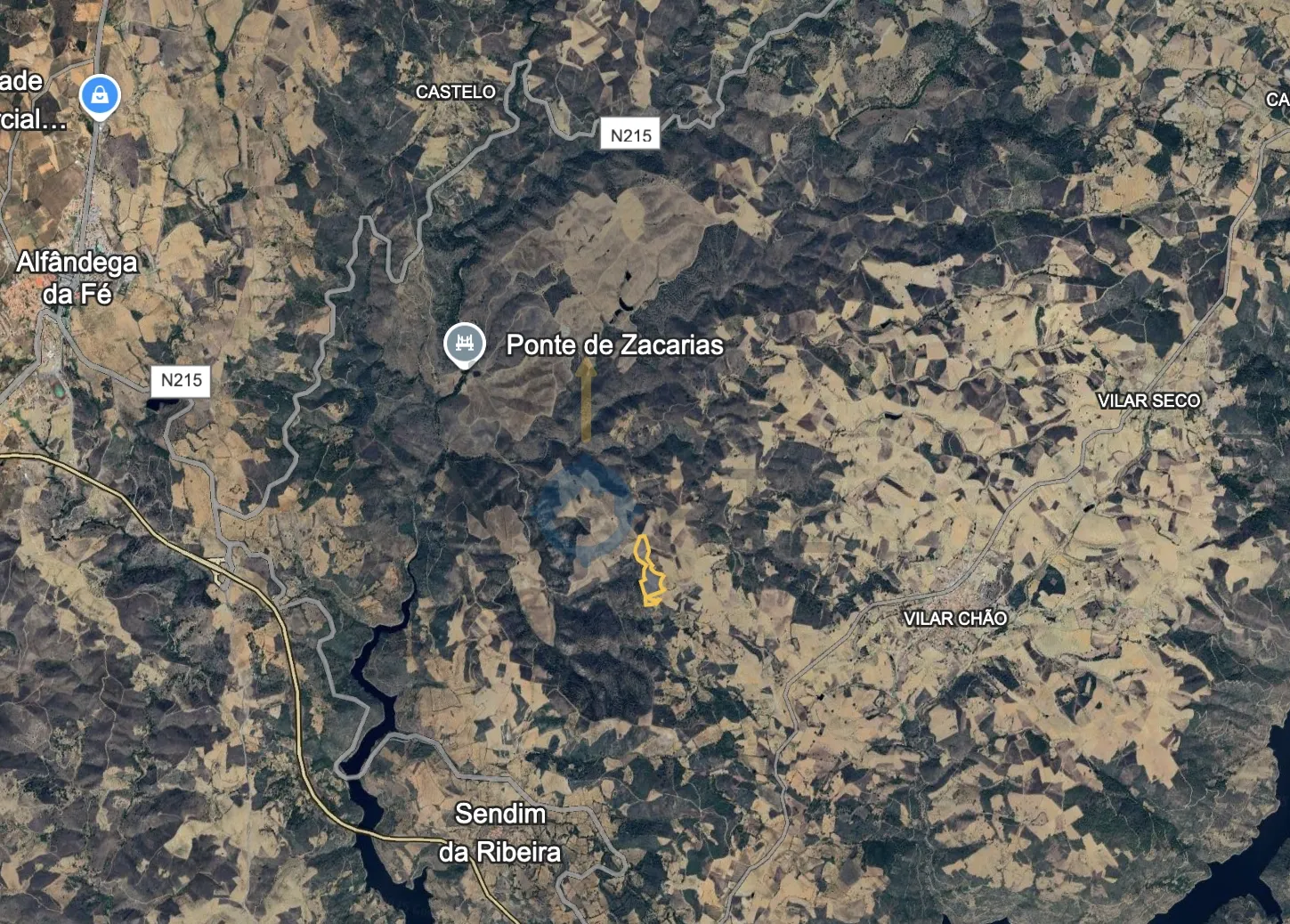
Task: Open the Ponte de Zacarias bridge marker
Action: pos(465,344)
